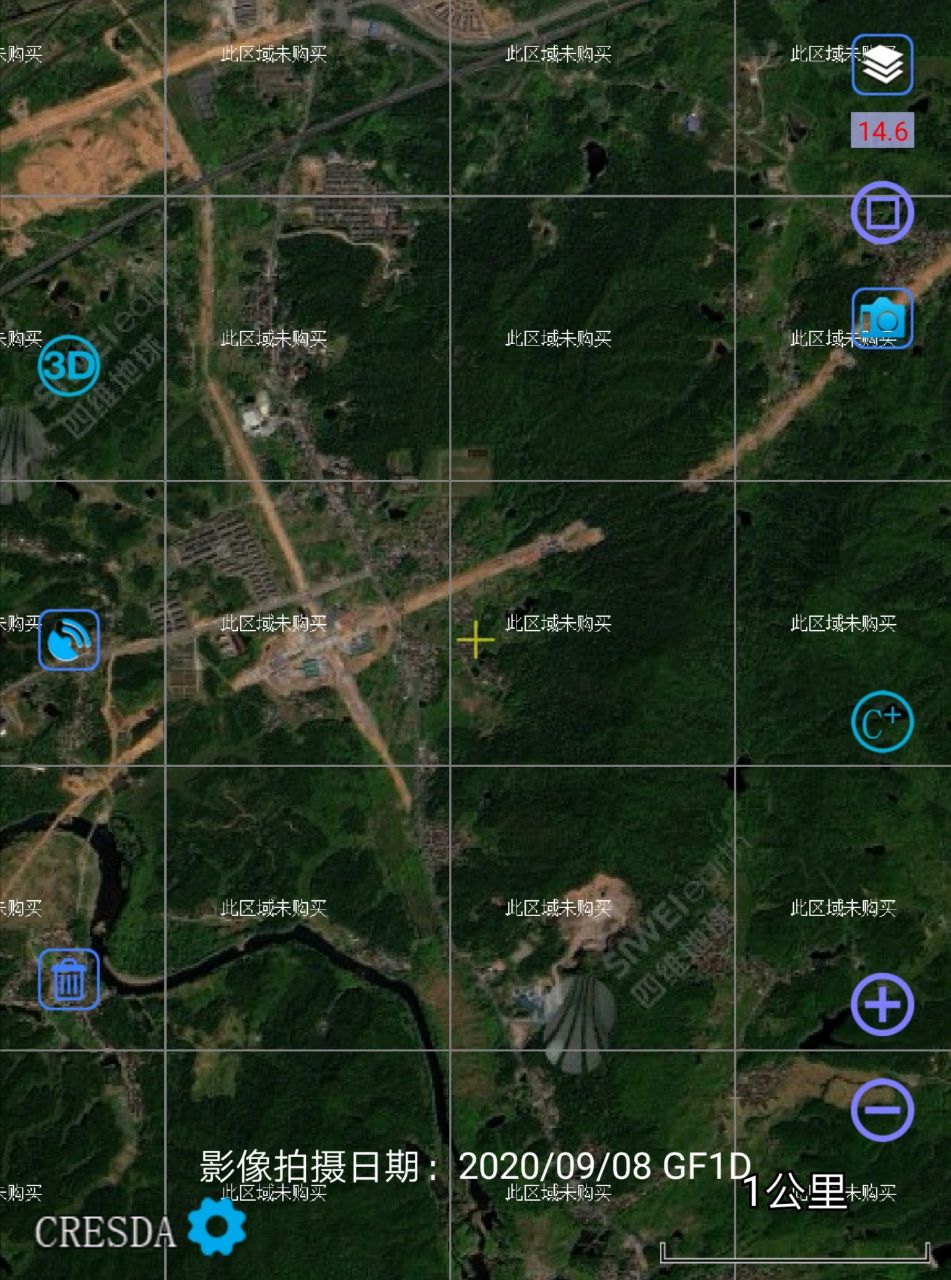Image resolution: width=951 pixels, height=1280 pixels.
Task: Open the satellite dish icon
Action: coord(69,640)
